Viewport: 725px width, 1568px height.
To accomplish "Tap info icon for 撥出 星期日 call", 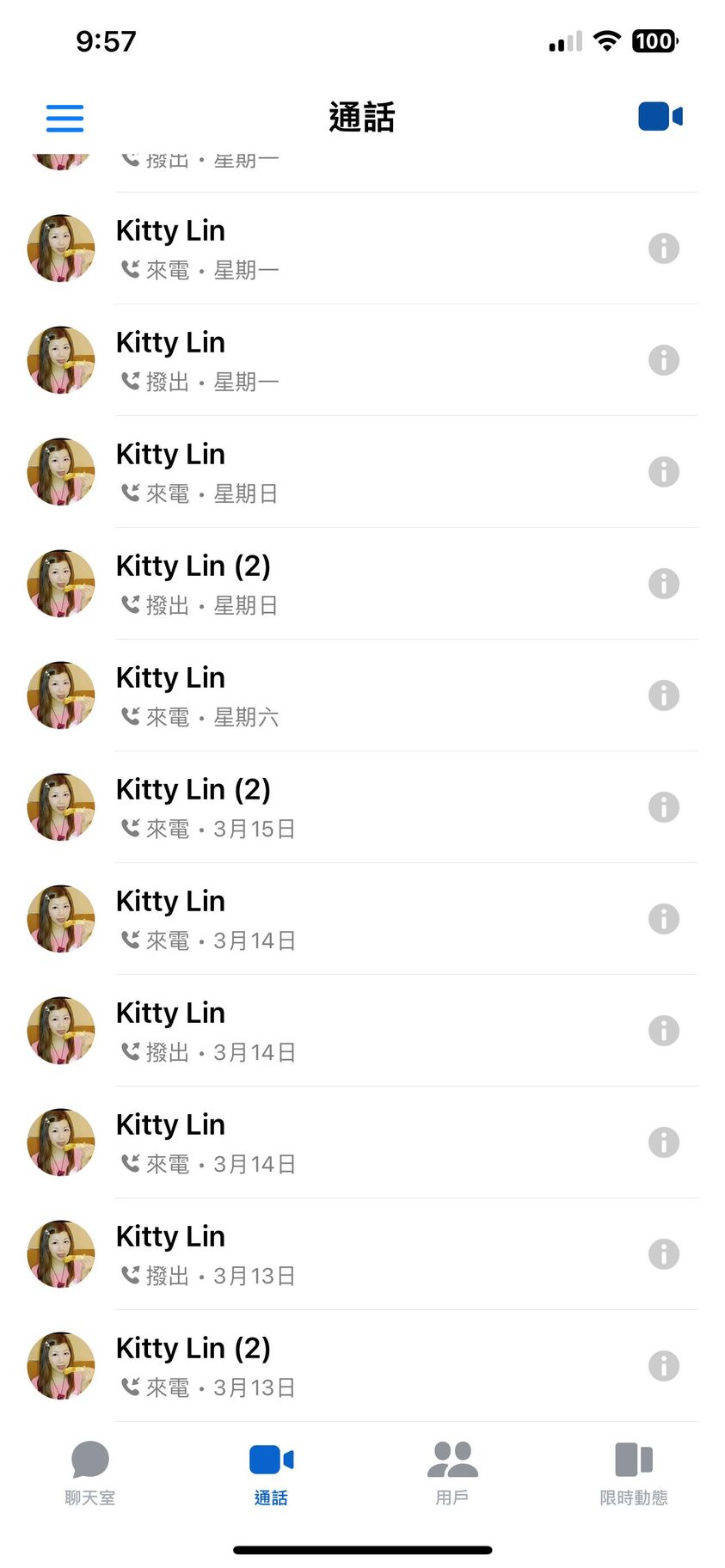I will coord(663,584).
